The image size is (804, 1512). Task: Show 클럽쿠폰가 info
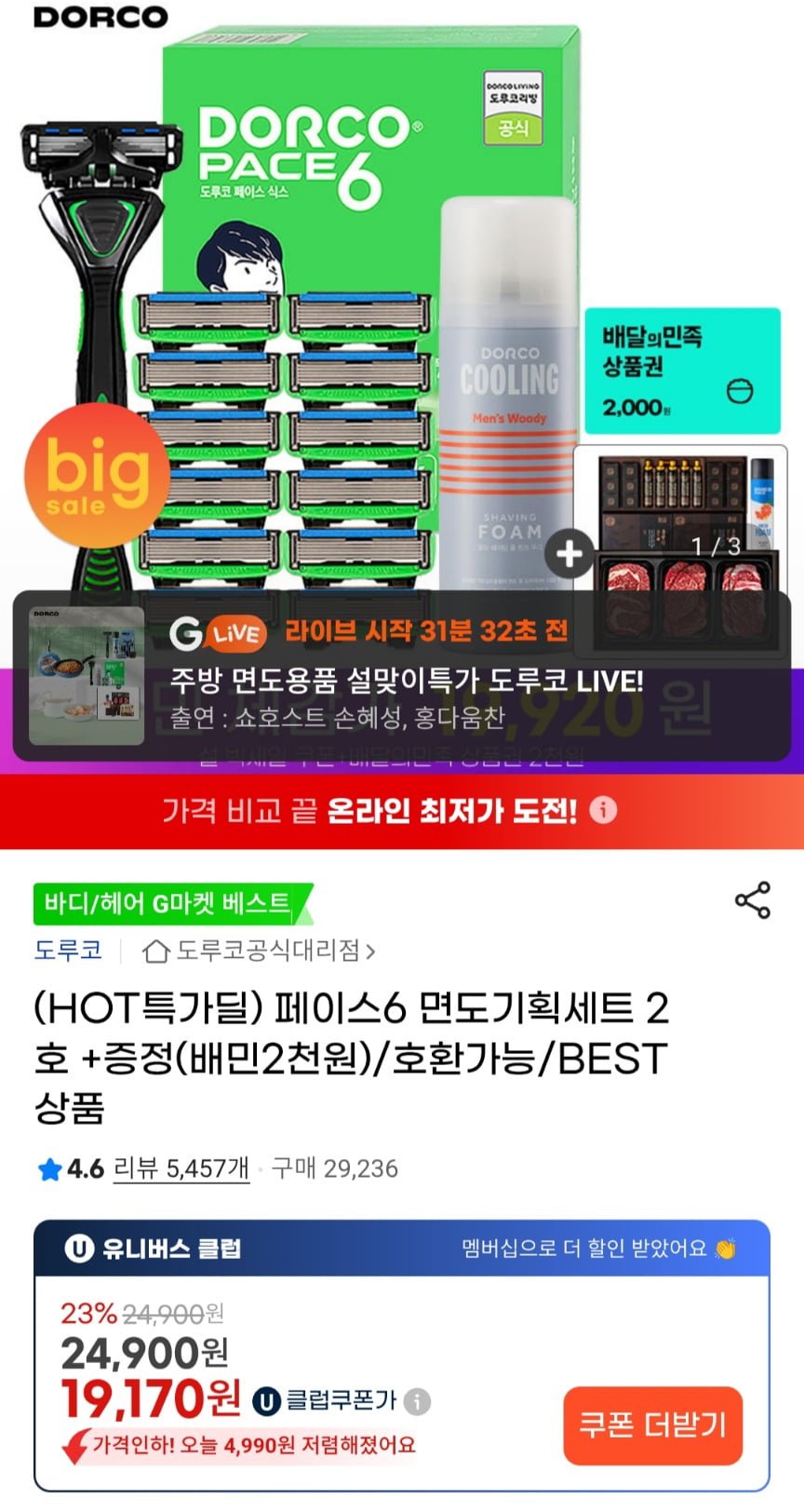click(417, 1401)
